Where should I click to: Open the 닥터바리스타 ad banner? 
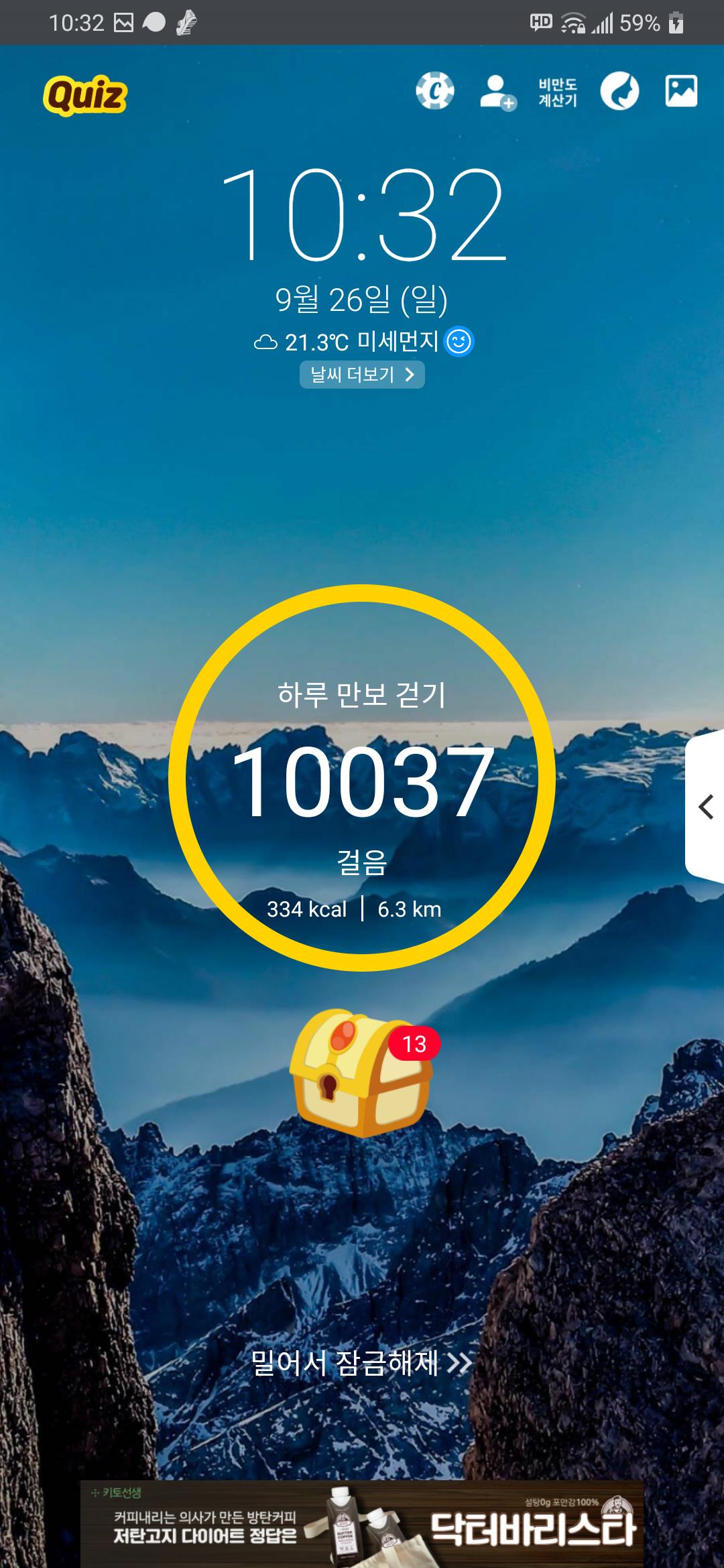[362, 1524]
